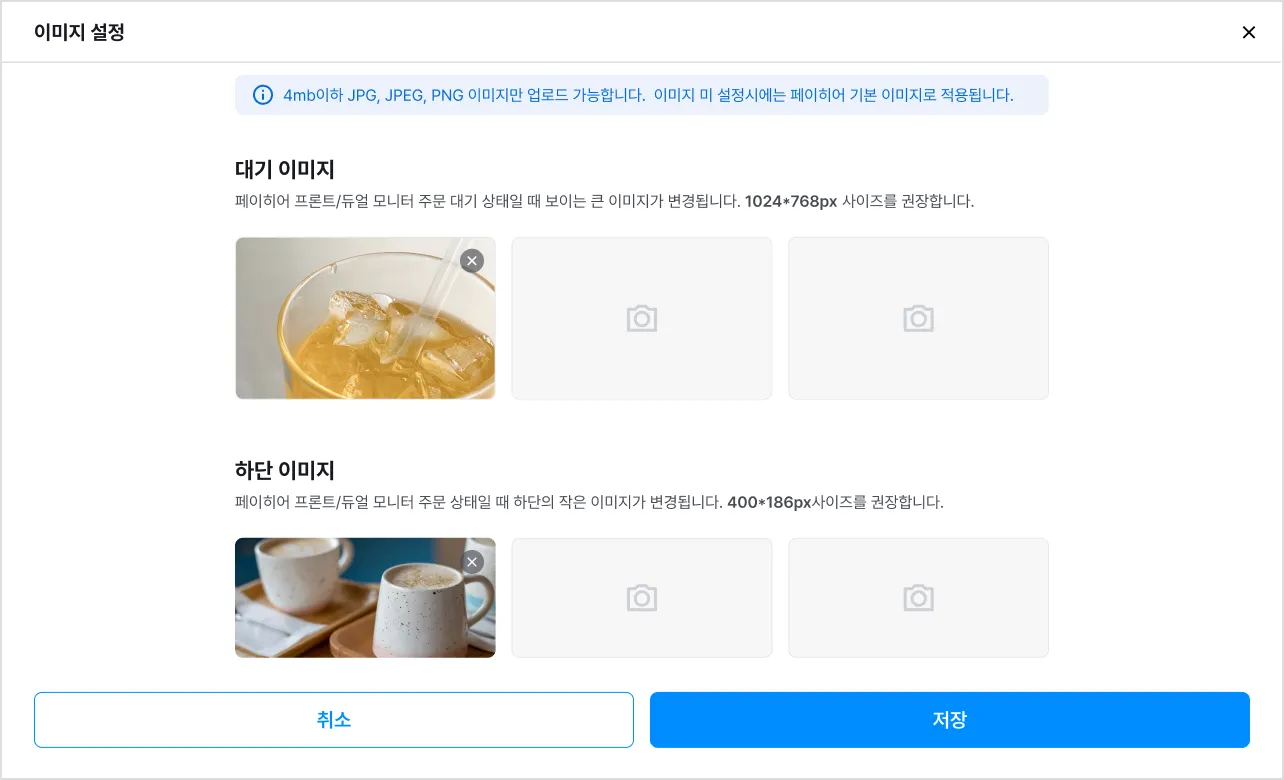1284x780 pixels.
Task: Add a second 대기 이미지 in the middle slot
Action: [x=641, y=318]
